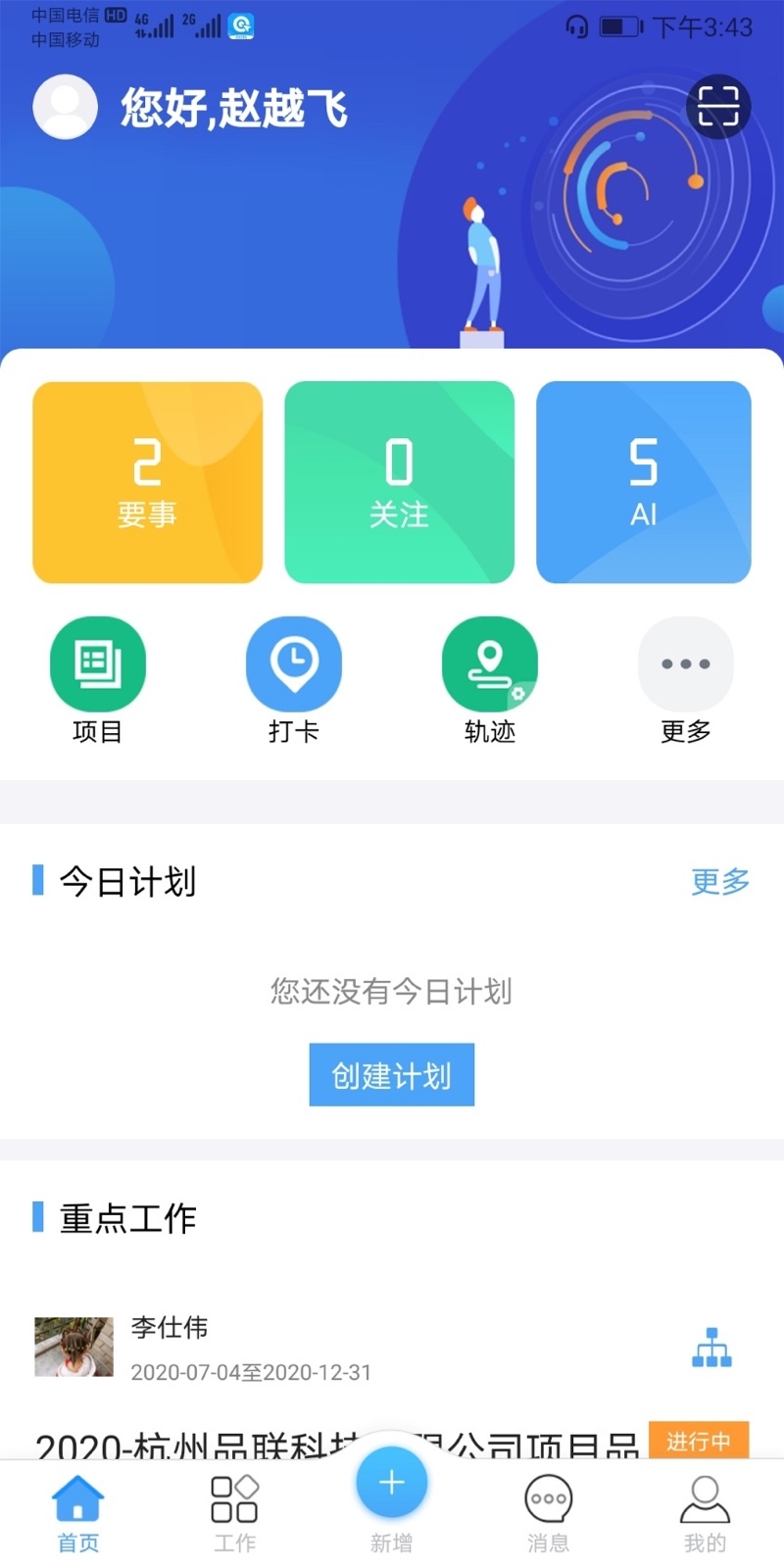The width and height of the screenshot is (784, 1568).
Task: Open the 关注 card
Action: point(399,482)
